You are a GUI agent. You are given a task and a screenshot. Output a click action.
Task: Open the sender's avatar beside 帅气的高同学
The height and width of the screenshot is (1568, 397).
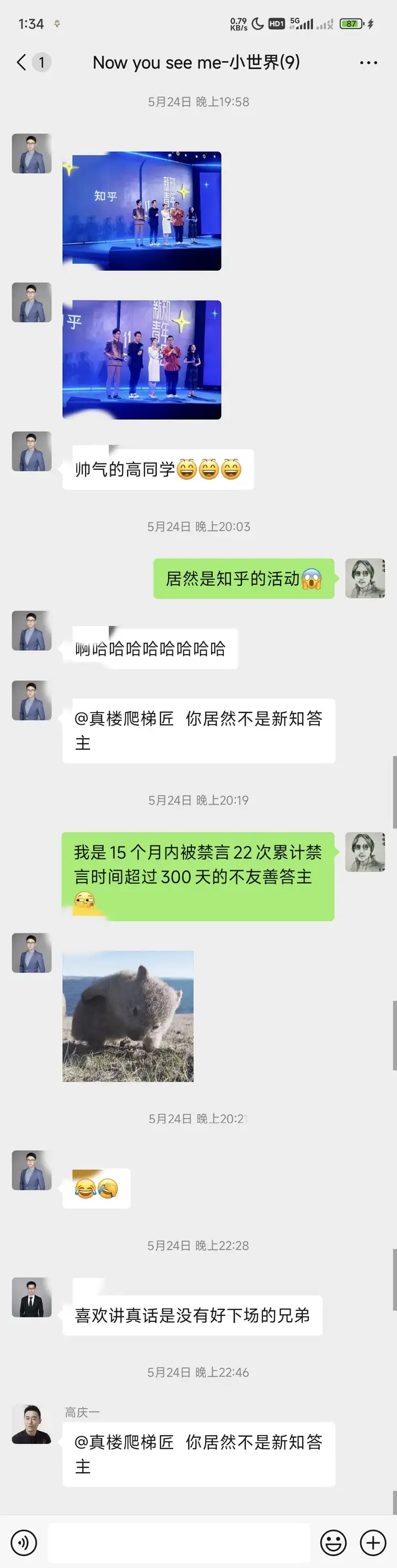pos(31,452)
